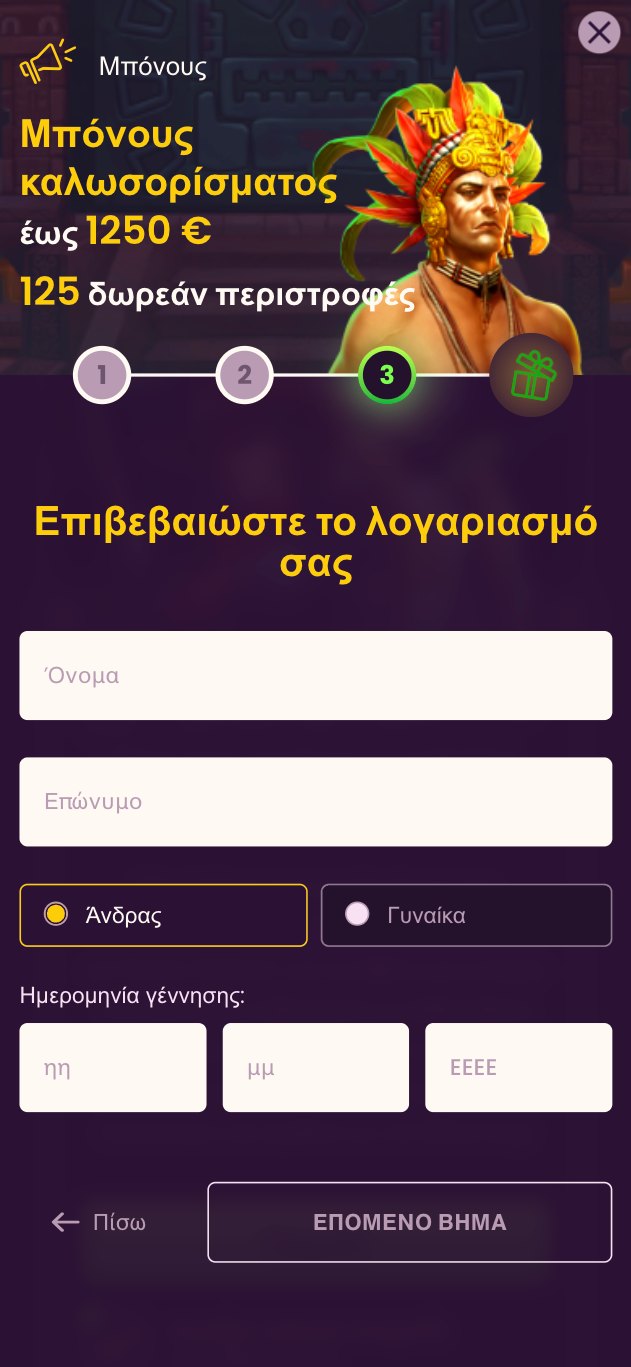
Task: Select the Άνδρας gender option
Action: tap(163, 915)
